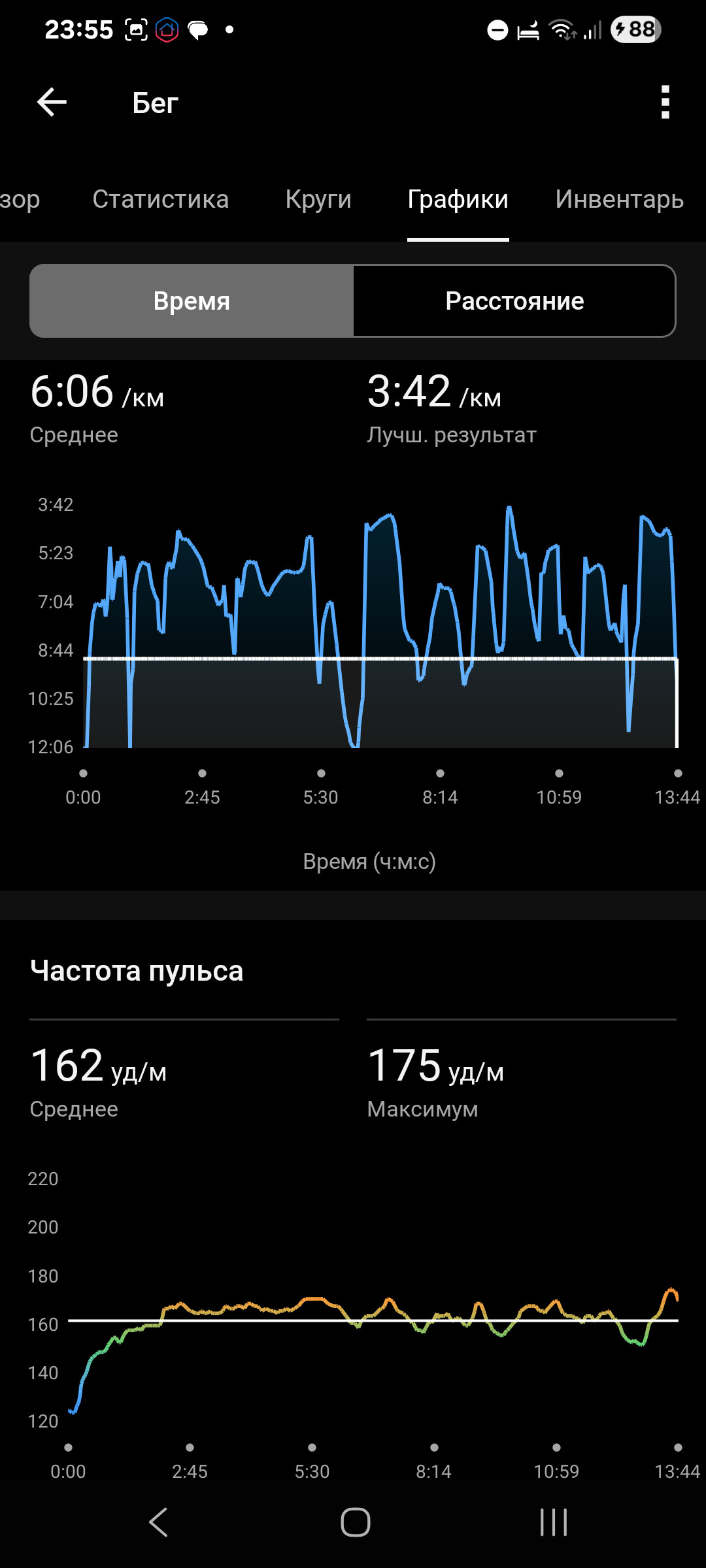Open the three-dot overflow menu
Viewport: 706px width, 1568px height.
coord(665,103)
